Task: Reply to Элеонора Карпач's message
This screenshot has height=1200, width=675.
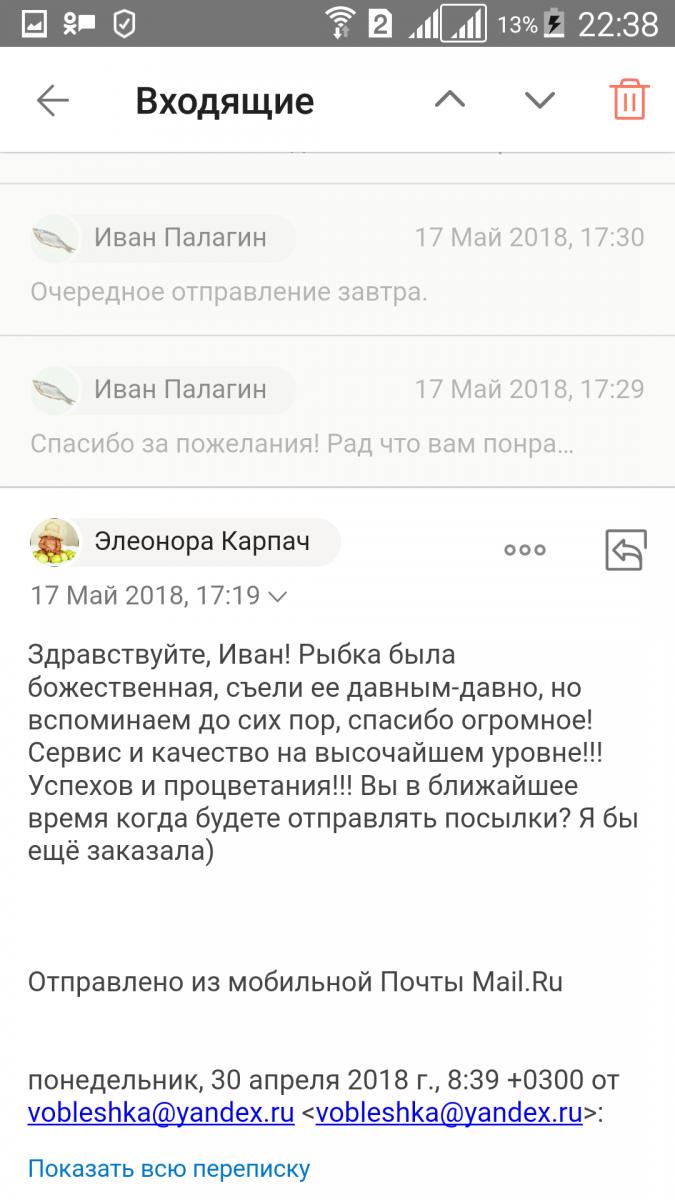Action: click(626, 549)
